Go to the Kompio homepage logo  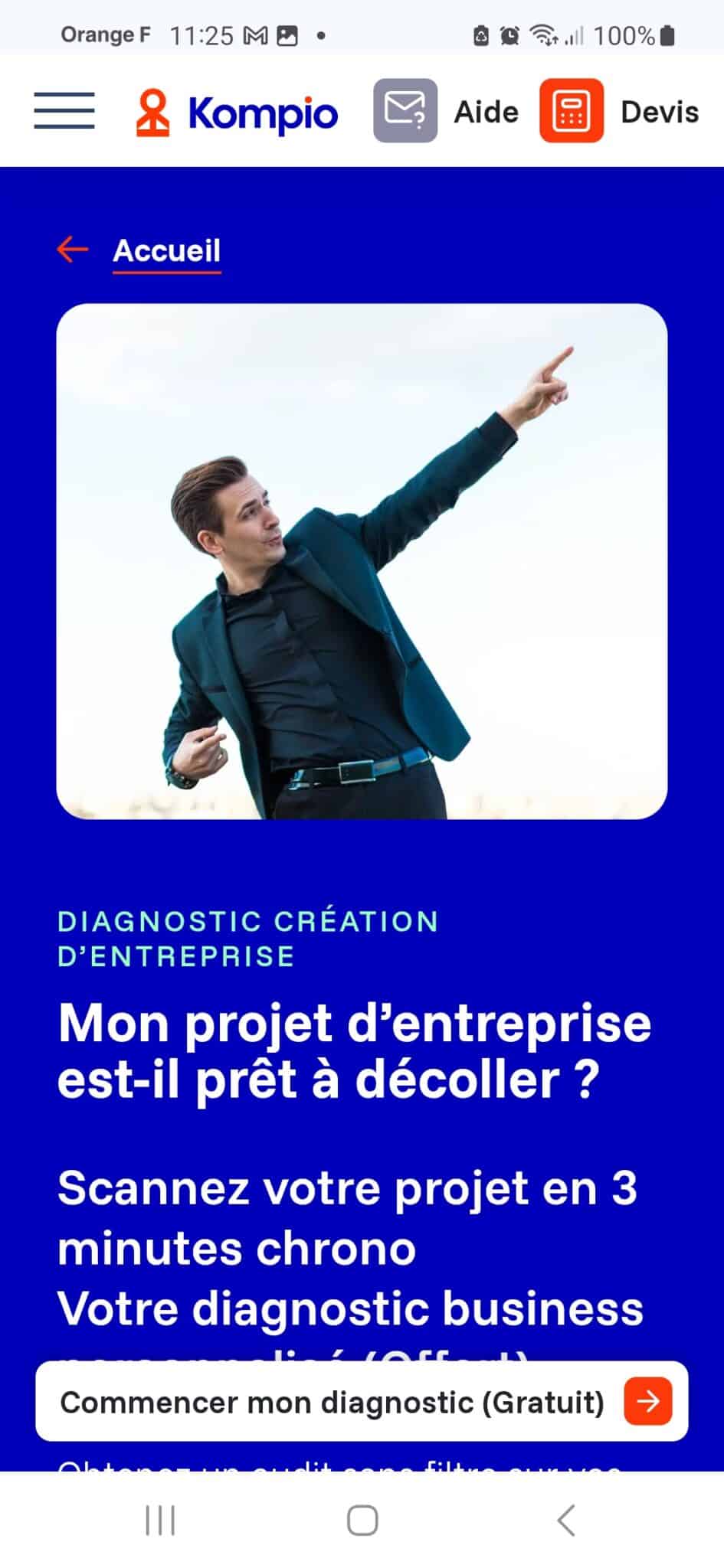pos(238,113)
